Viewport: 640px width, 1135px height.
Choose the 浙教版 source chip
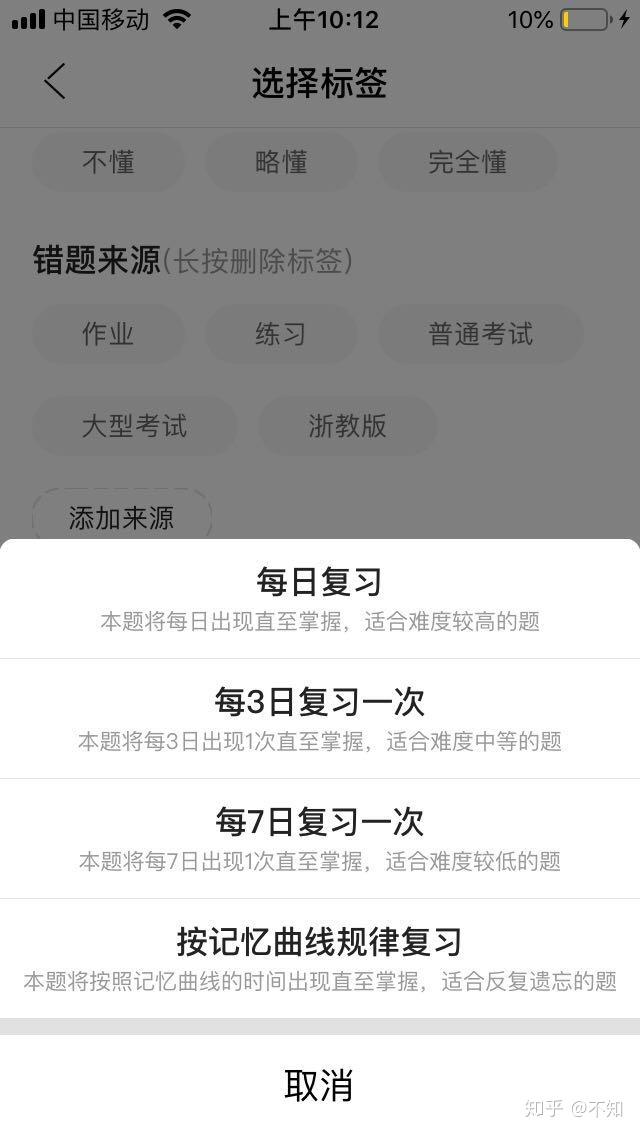point(347,426)
